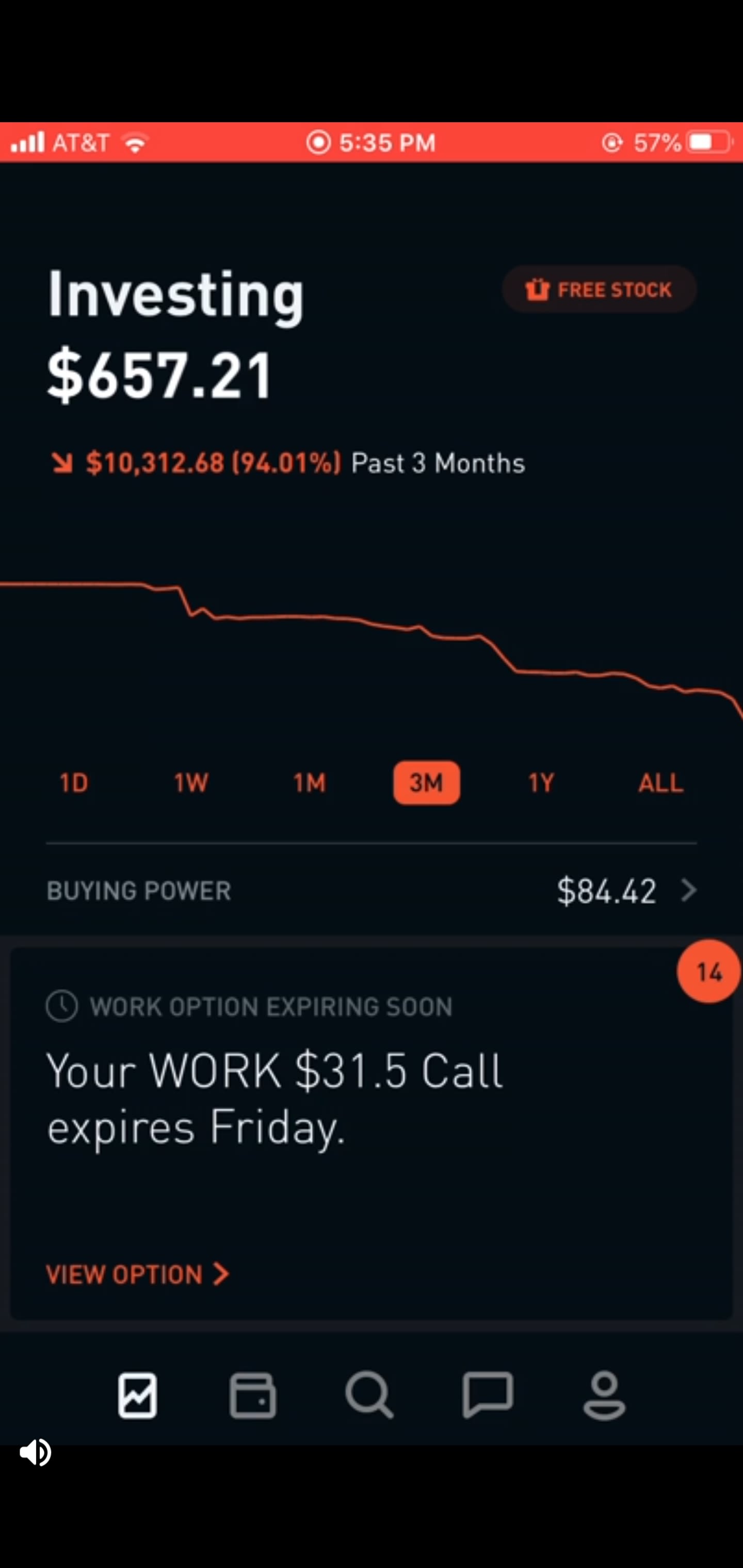Open the wallet tab

pos(252,1395)
